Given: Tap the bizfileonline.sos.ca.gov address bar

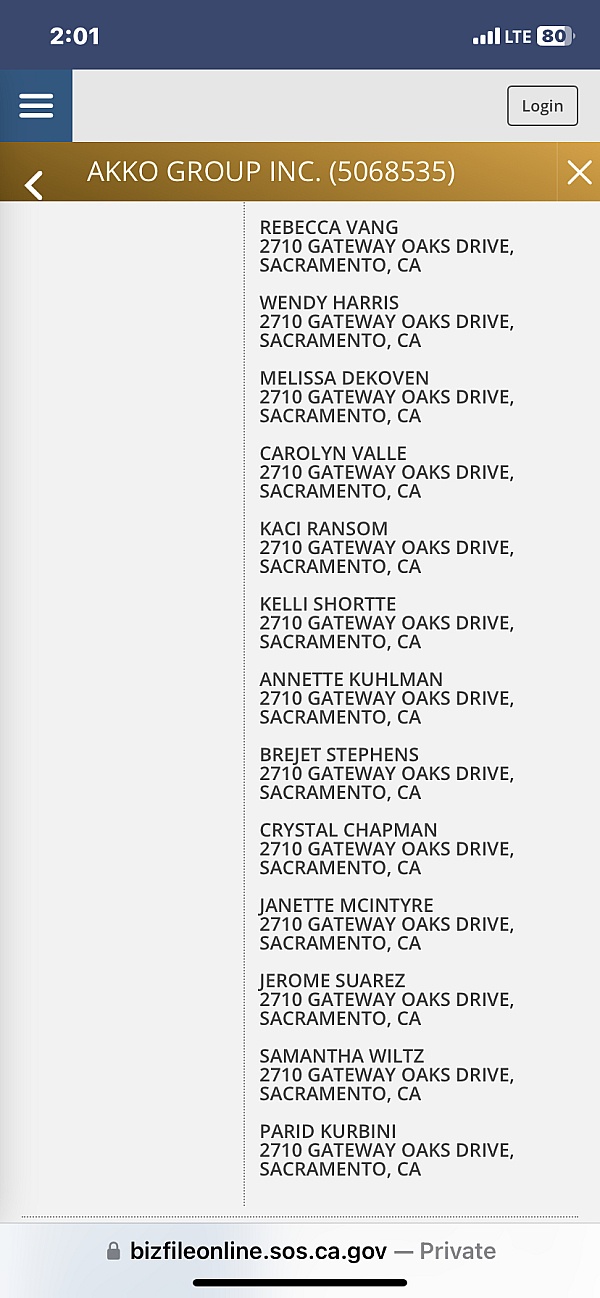Looking at the screenshot, I should [x=300, y=1251].
